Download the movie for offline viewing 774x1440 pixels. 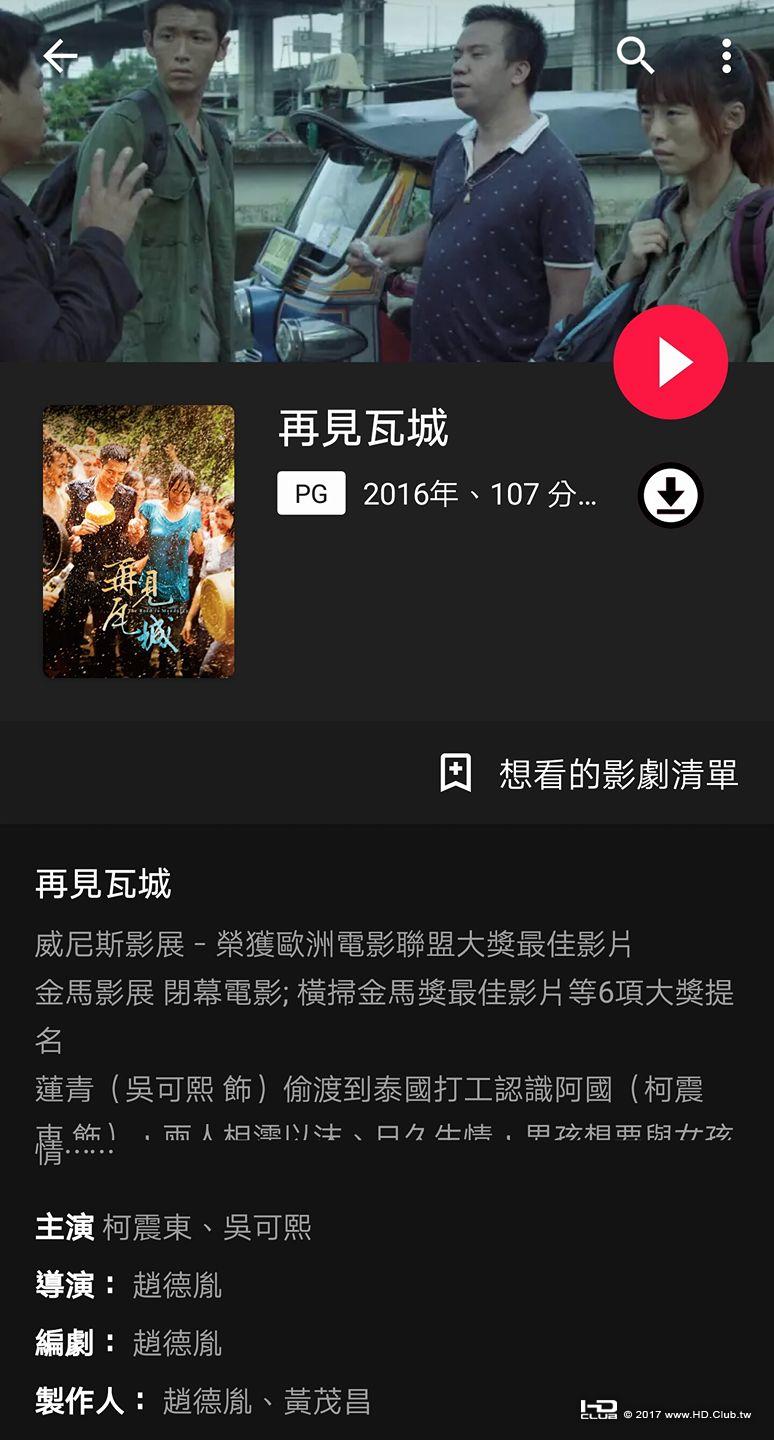[671, 495]
